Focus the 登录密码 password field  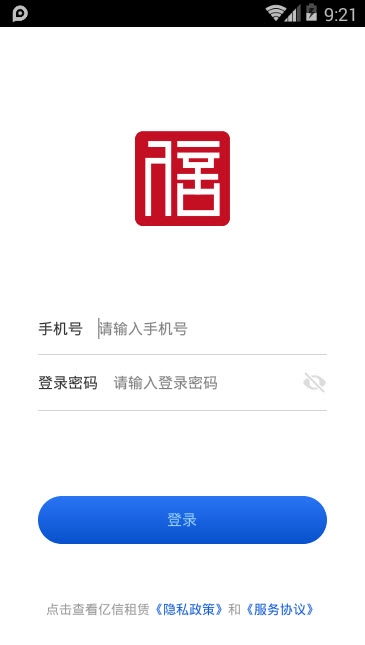(206, 383)
